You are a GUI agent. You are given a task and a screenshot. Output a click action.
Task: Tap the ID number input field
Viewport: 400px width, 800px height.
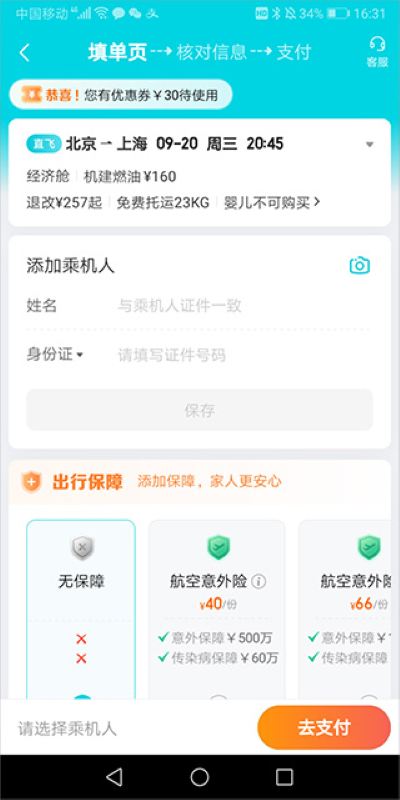coord(243,355)
